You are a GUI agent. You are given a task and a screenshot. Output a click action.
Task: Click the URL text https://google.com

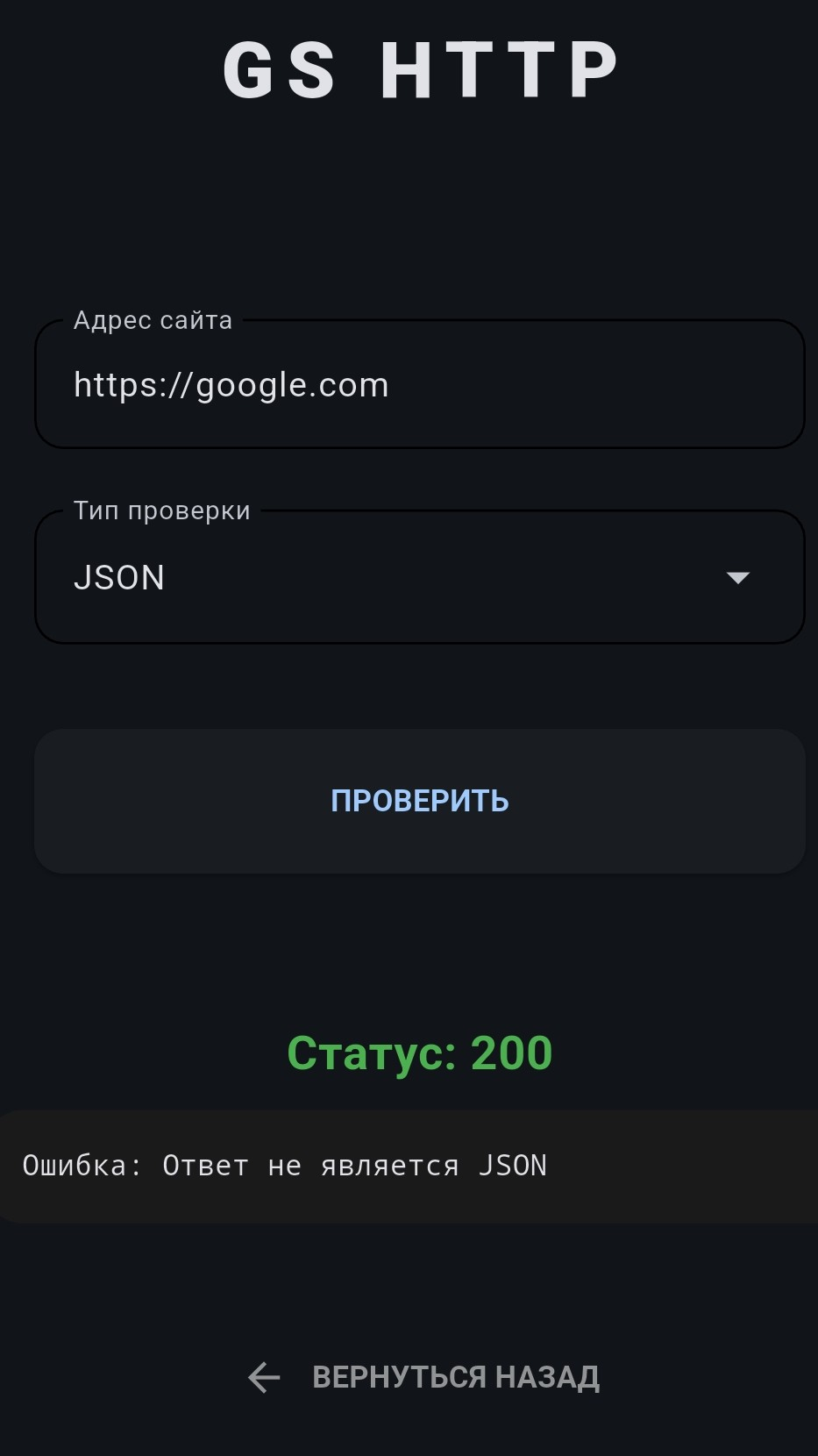[x=231, y=384]
